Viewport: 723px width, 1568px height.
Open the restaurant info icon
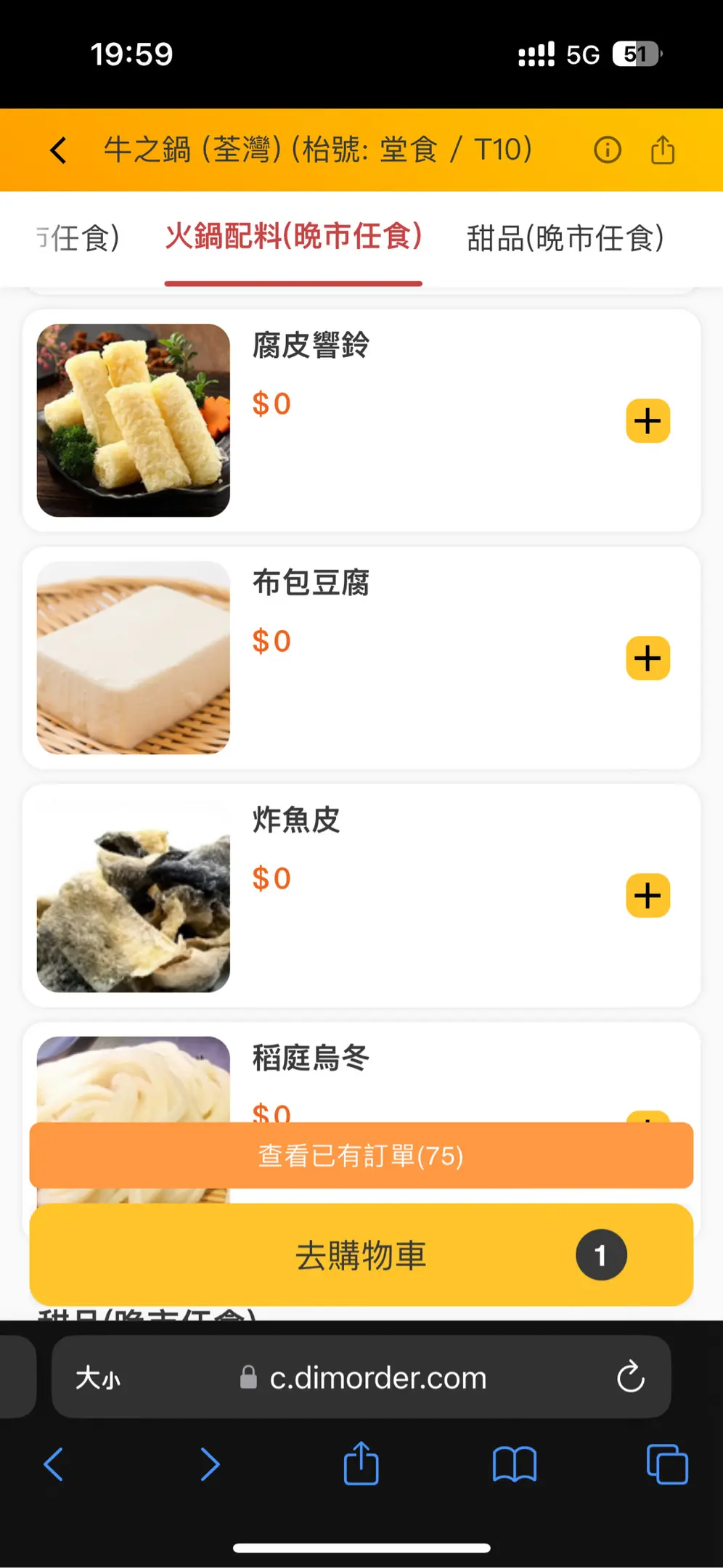click(607, 150)
